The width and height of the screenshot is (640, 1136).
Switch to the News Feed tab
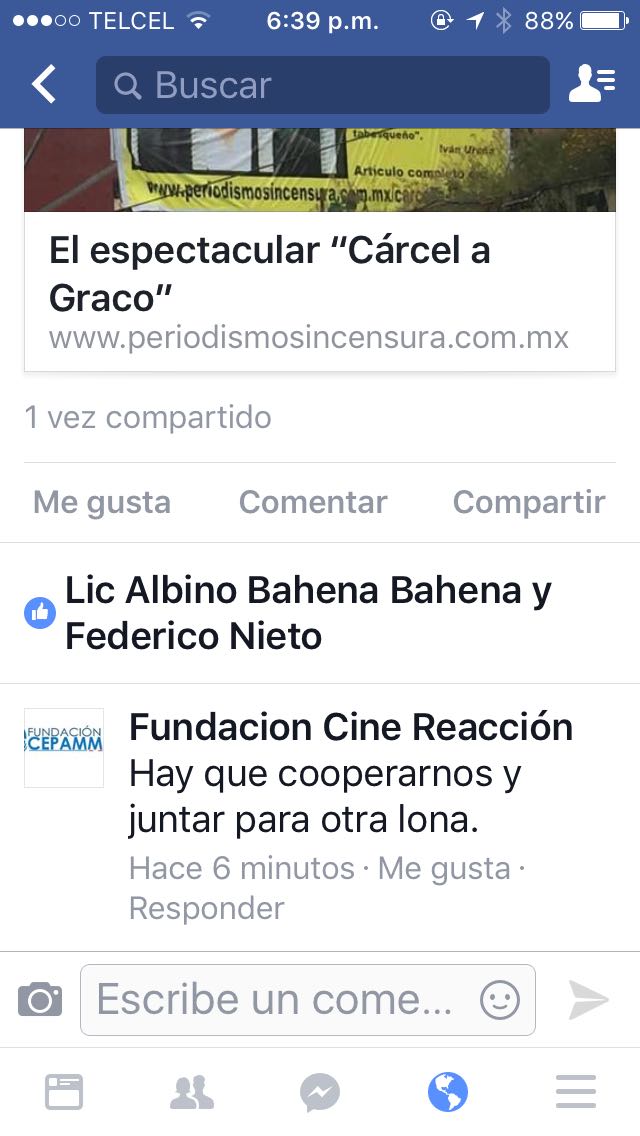(64, 1092)
